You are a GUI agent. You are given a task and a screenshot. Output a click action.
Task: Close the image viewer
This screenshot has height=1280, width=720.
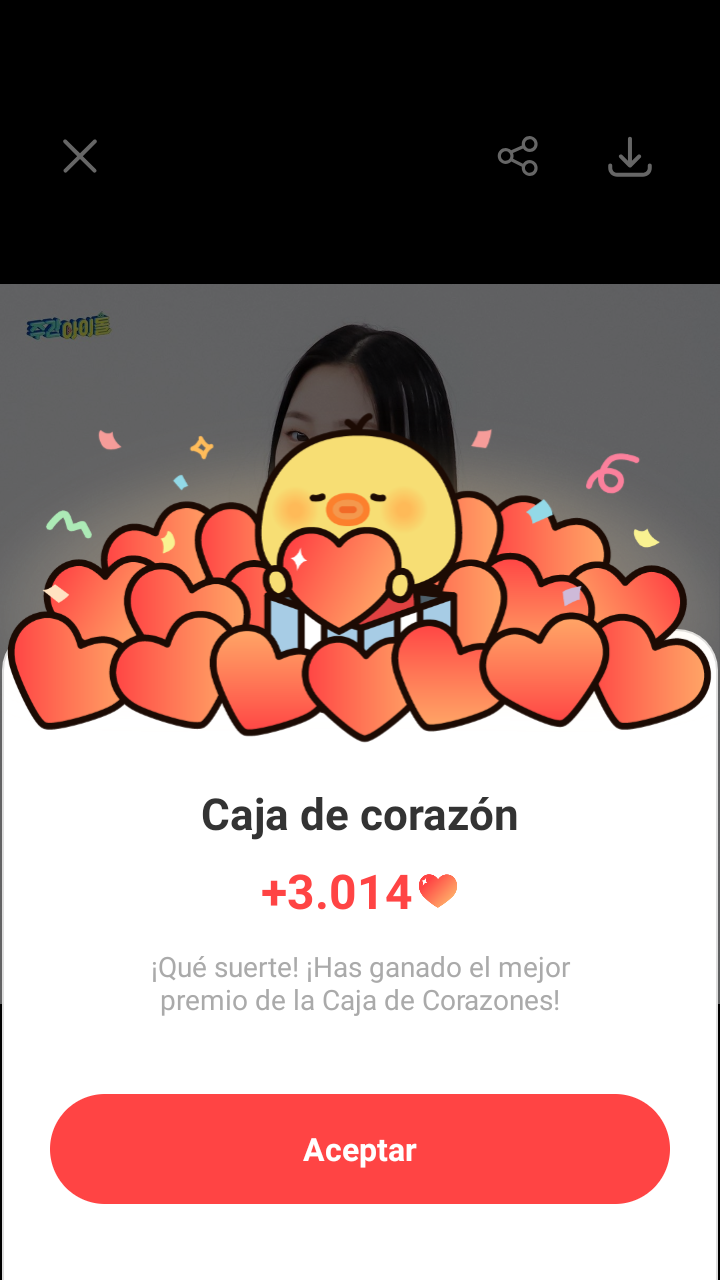pyautogui.click(x=80, y=156)
